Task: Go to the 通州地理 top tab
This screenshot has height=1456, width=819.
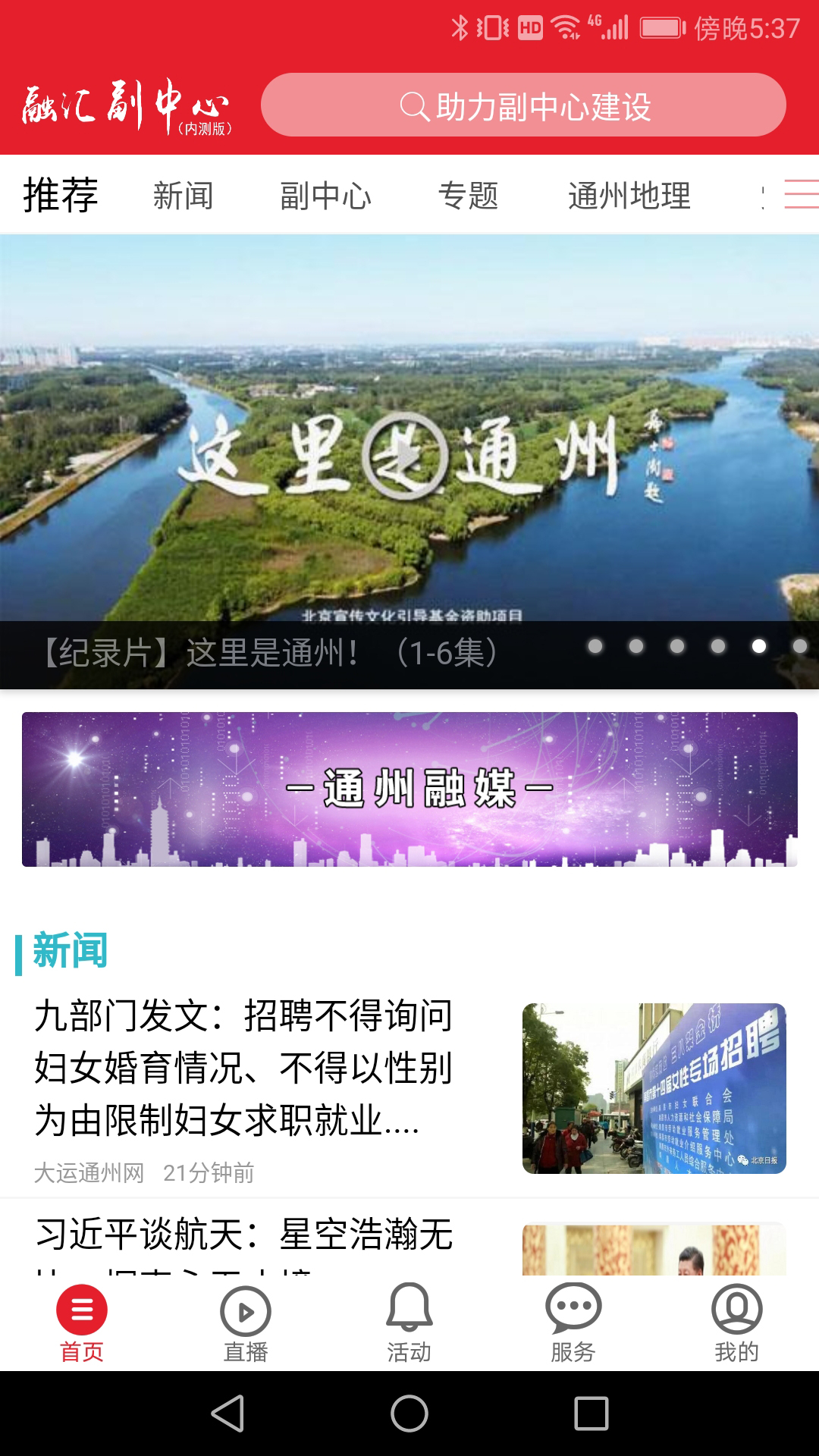Action: 629,196
